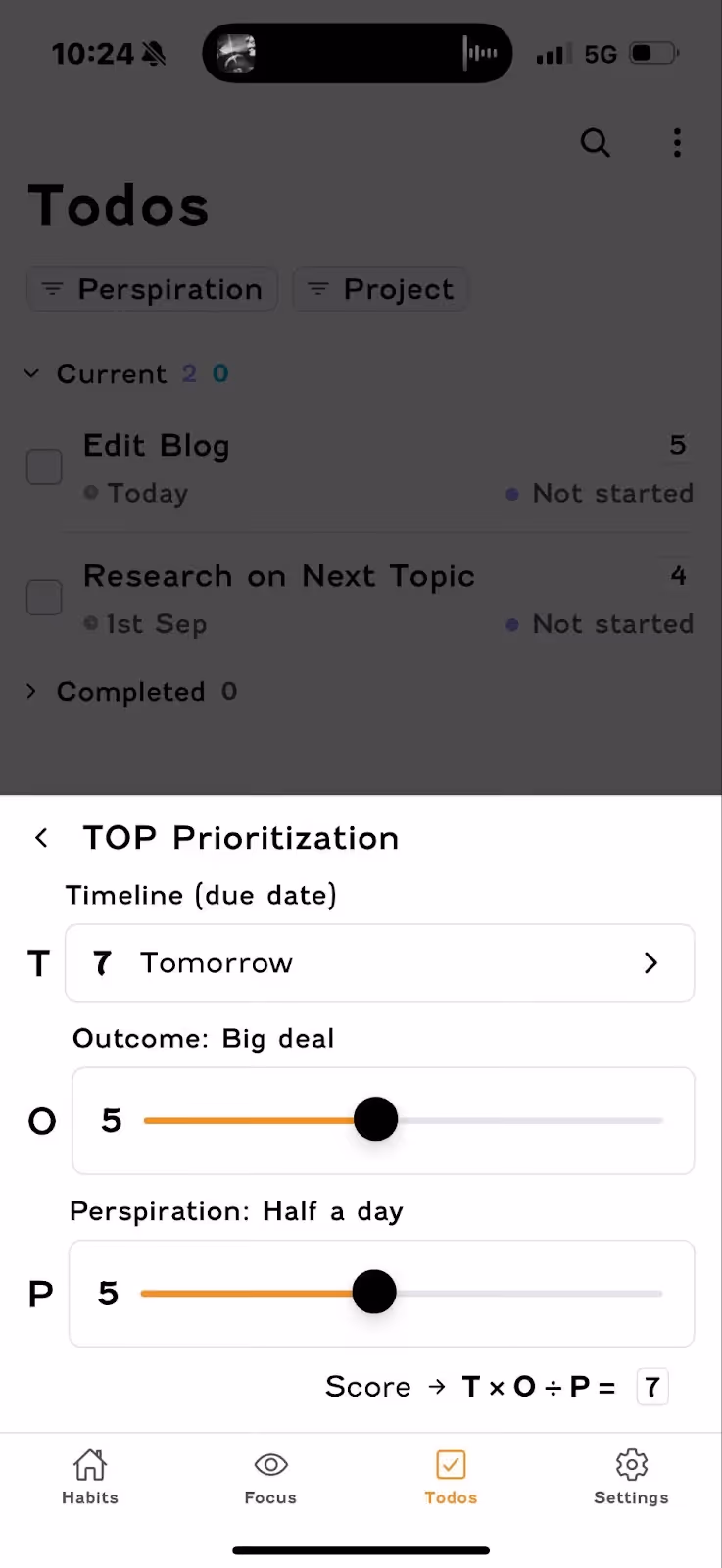Switch to the Habits tab

pos(90,1476)
